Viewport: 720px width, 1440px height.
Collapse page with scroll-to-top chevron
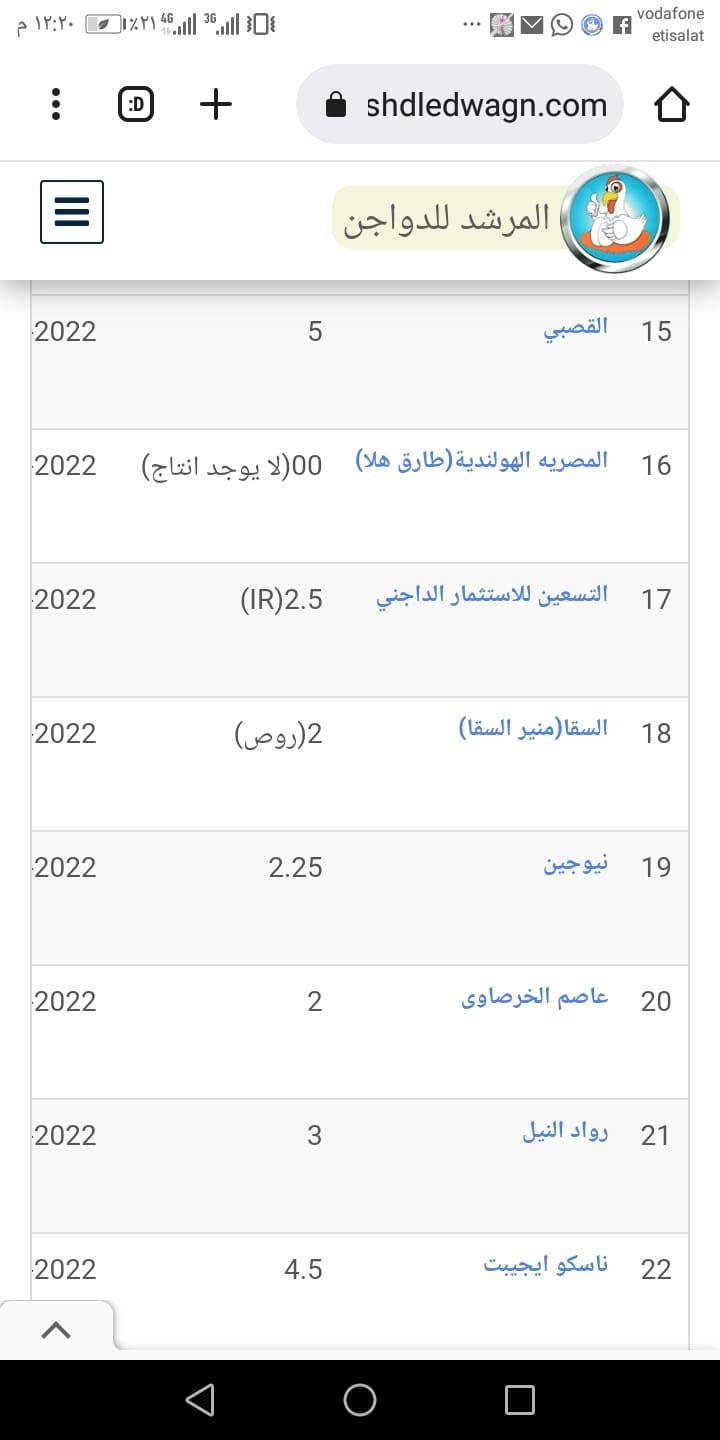tap(57, 1329)
